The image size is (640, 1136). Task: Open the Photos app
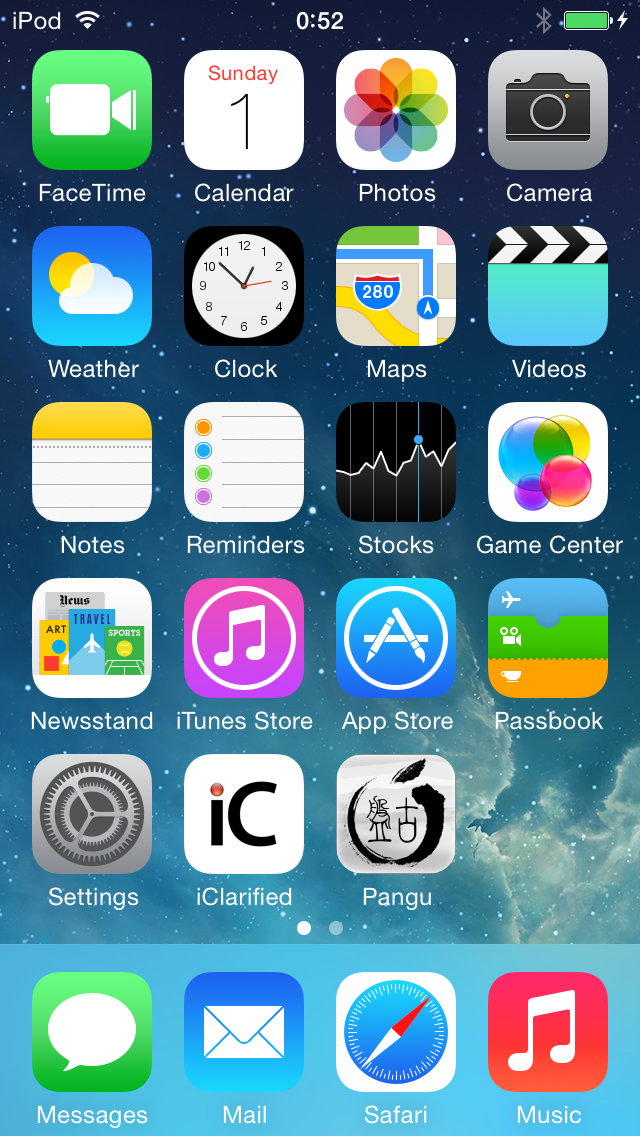click(x=396, y=110)
